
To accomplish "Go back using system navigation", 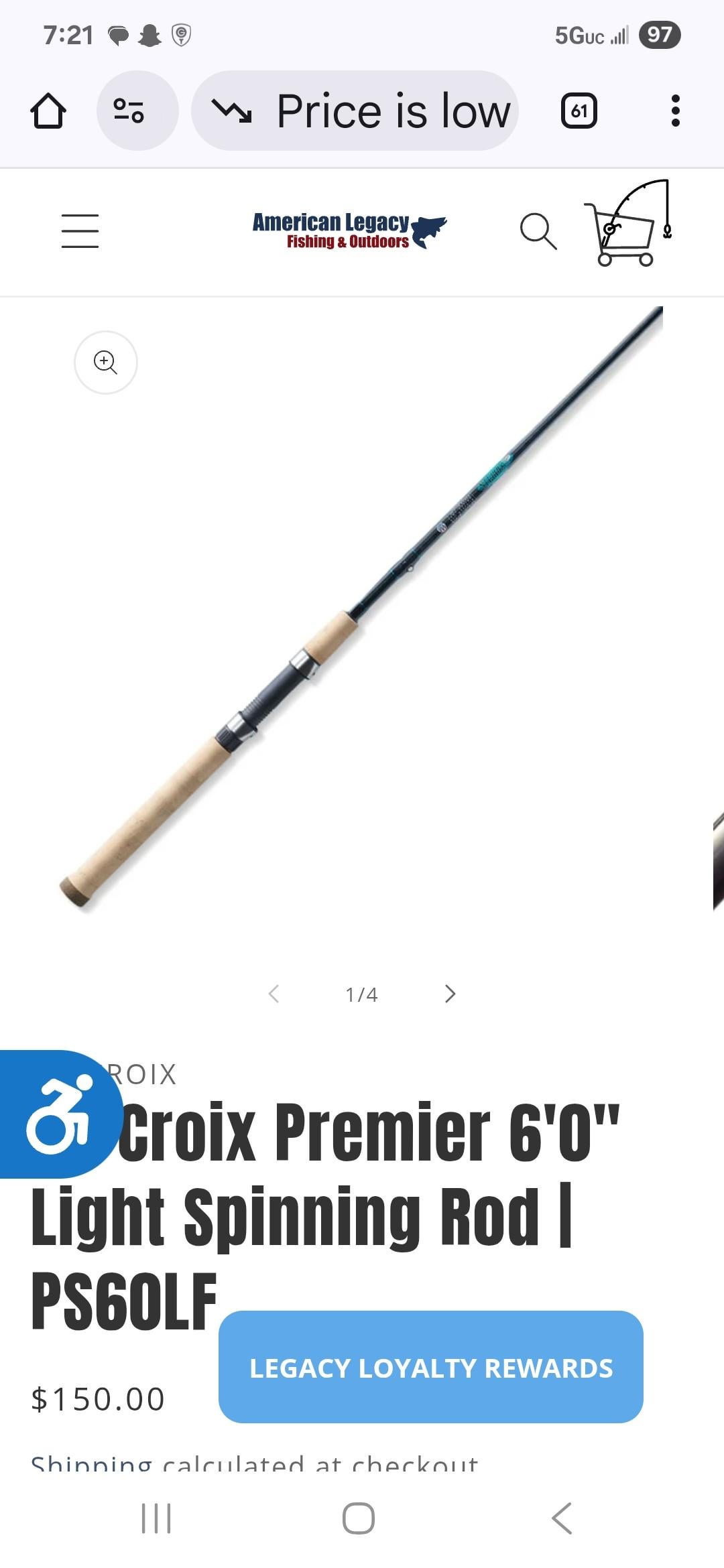I will click(x=562, y=1518).
